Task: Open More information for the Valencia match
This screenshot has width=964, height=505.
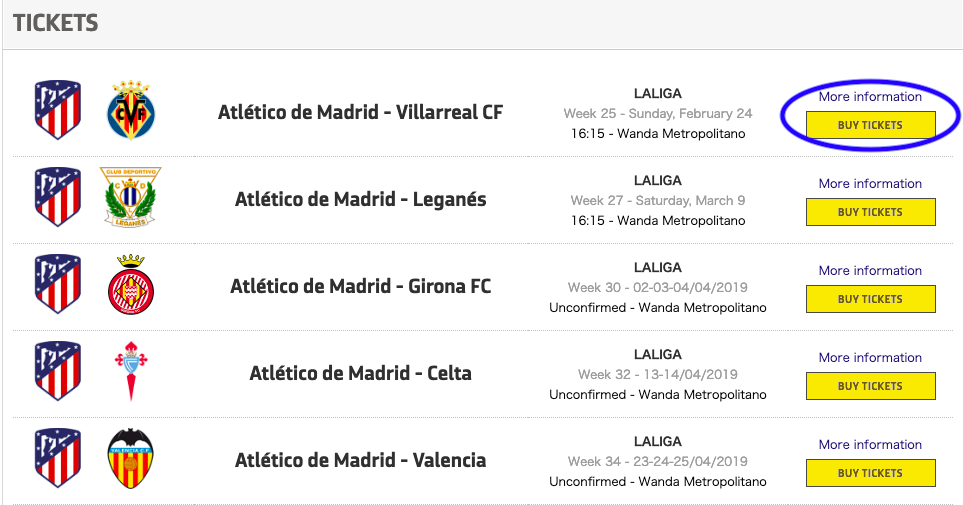Action: 870,445
